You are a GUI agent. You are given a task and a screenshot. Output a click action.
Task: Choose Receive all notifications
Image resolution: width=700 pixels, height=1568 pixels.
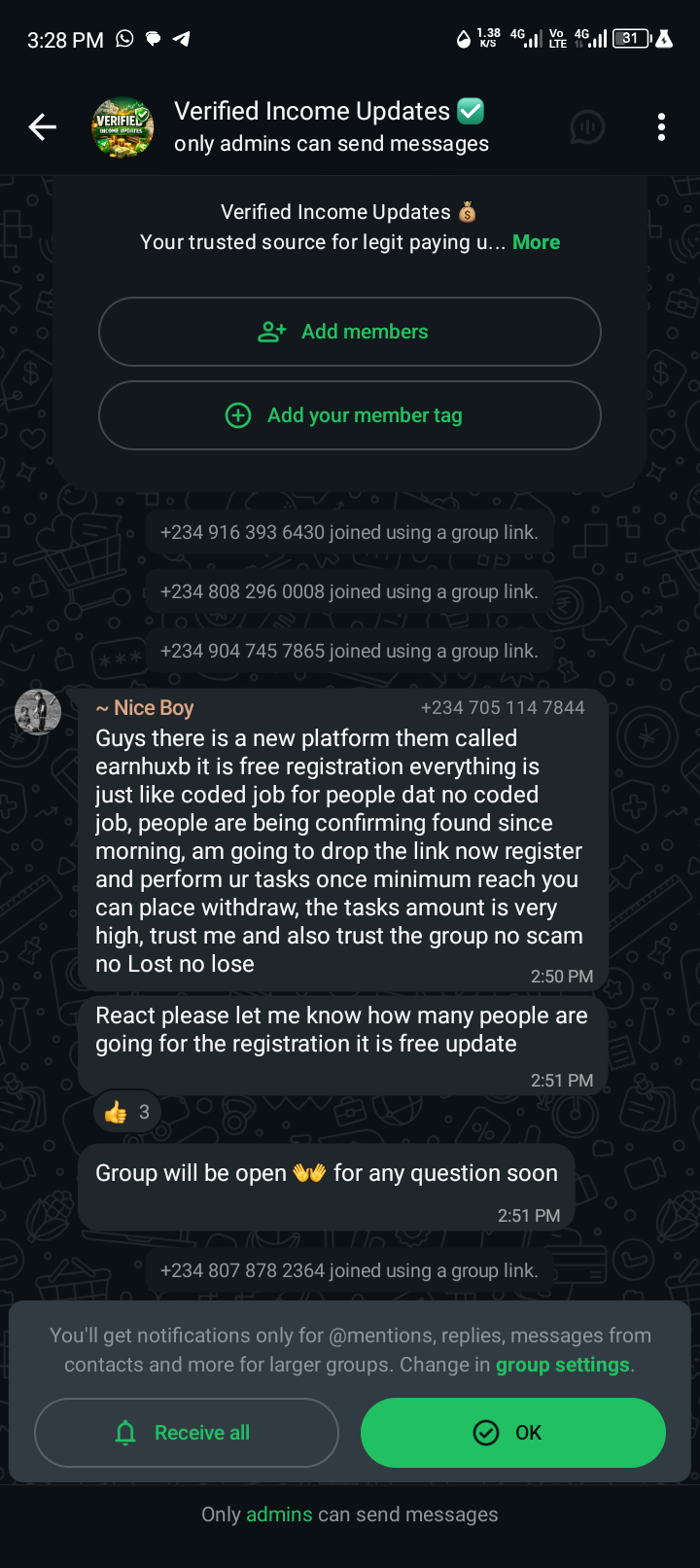(x=187, y=1433)
